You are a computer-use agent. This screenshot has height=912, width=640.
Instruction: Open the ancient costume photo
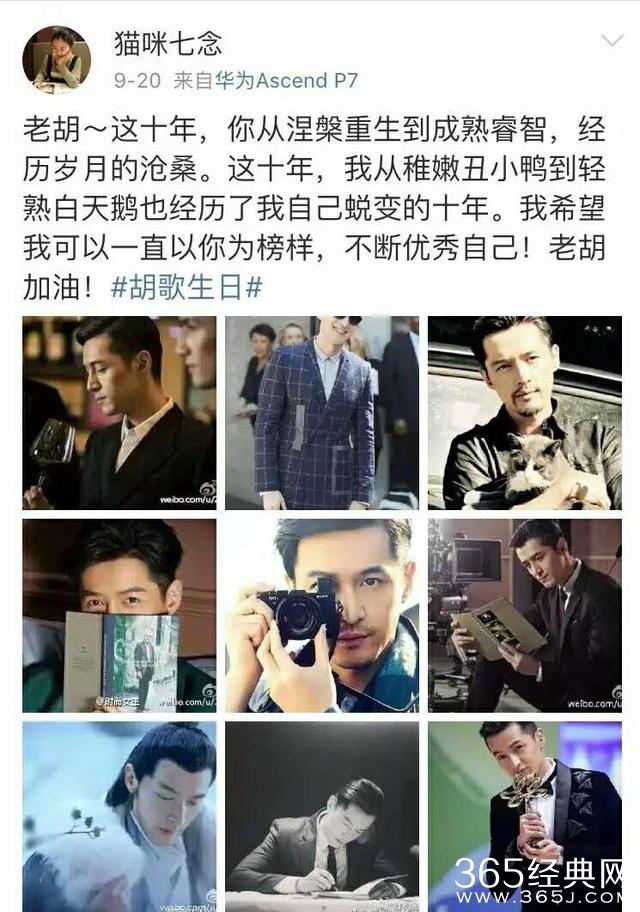pyautogui.click(x=119, y=817)
